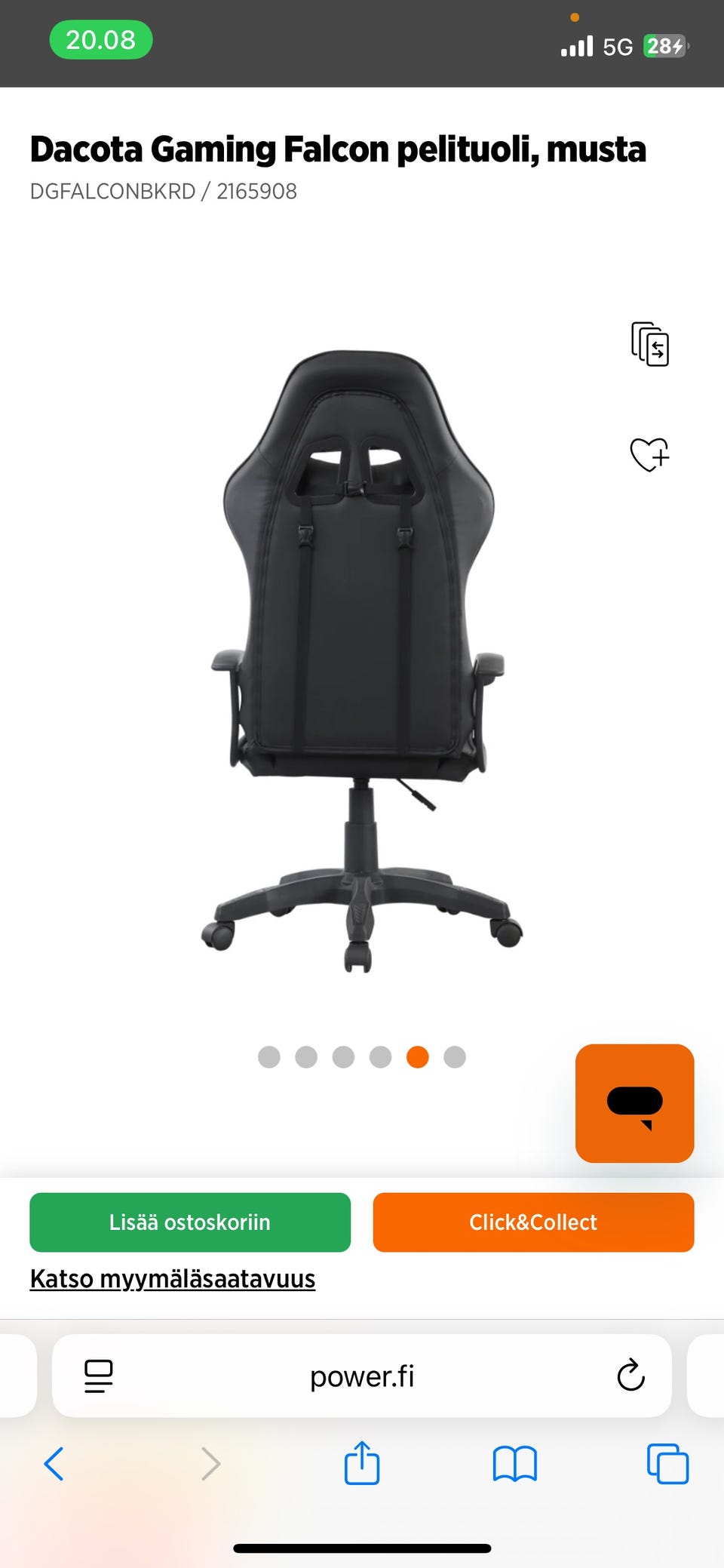Share this product page
The image size is (724, 1568).
point(362,1463)
